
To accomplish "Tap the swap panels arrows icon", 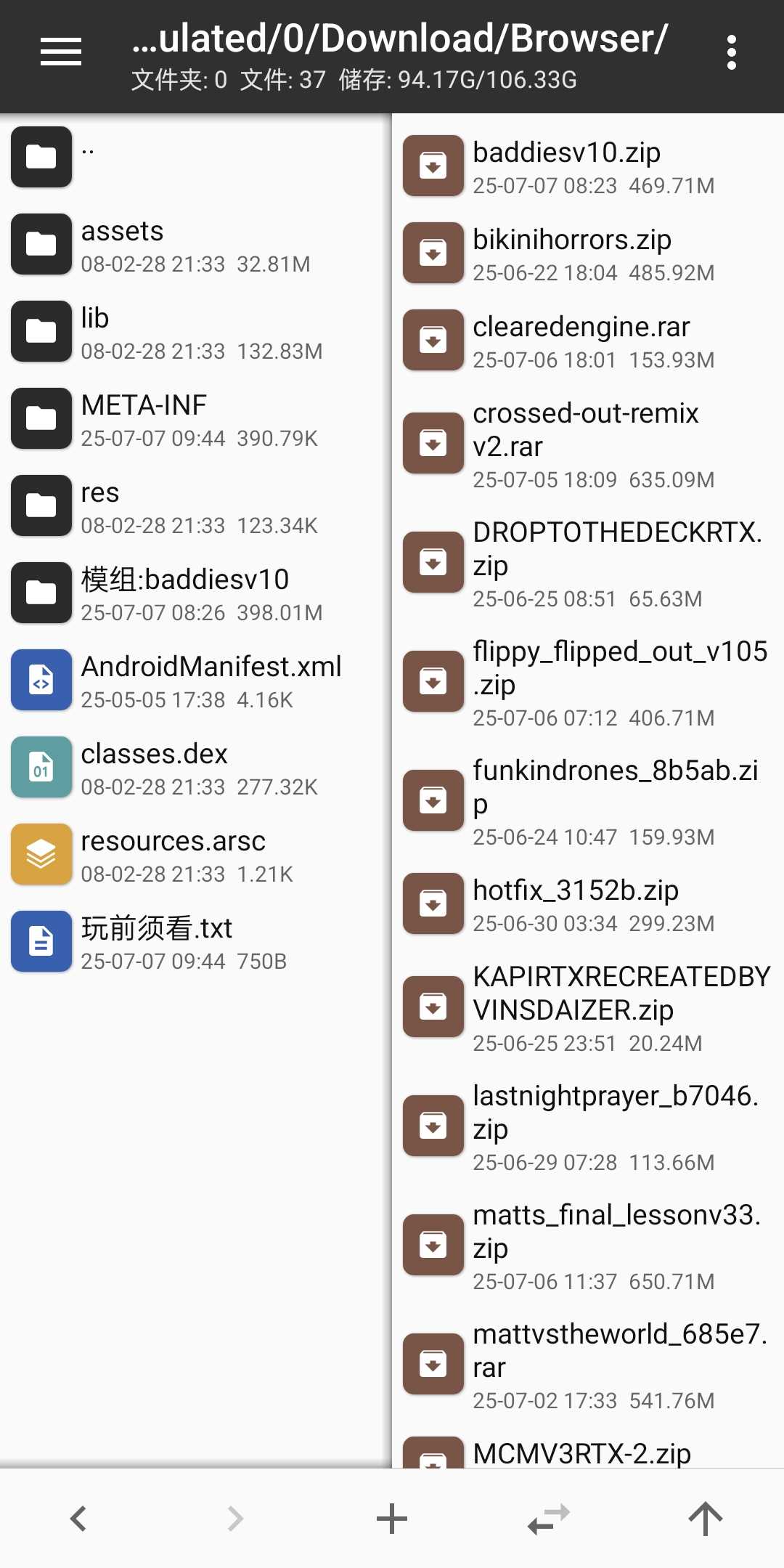I will [549, 1518].
